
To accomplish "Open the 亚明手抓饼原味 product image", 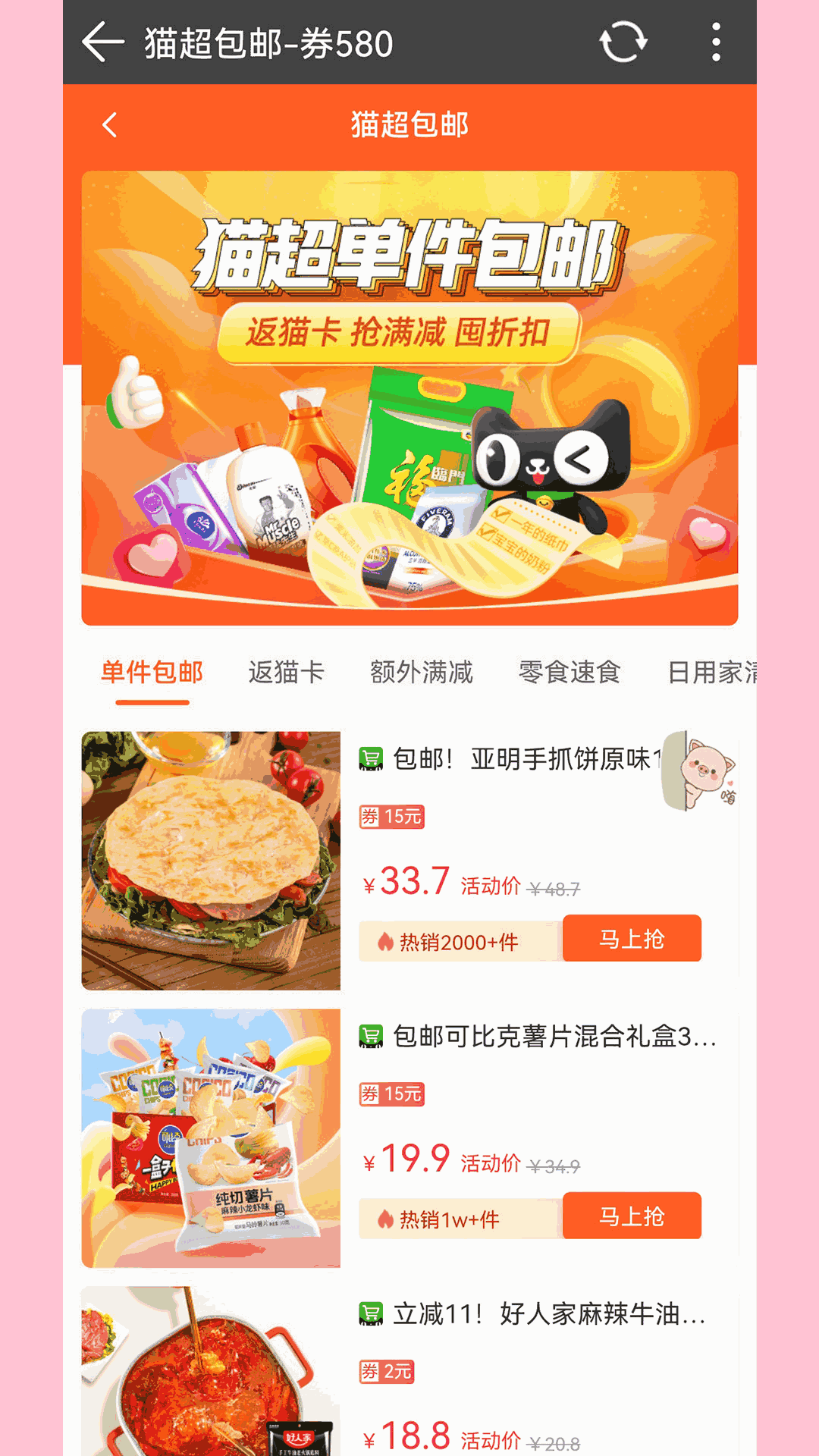I will click(x=211, y=861).
